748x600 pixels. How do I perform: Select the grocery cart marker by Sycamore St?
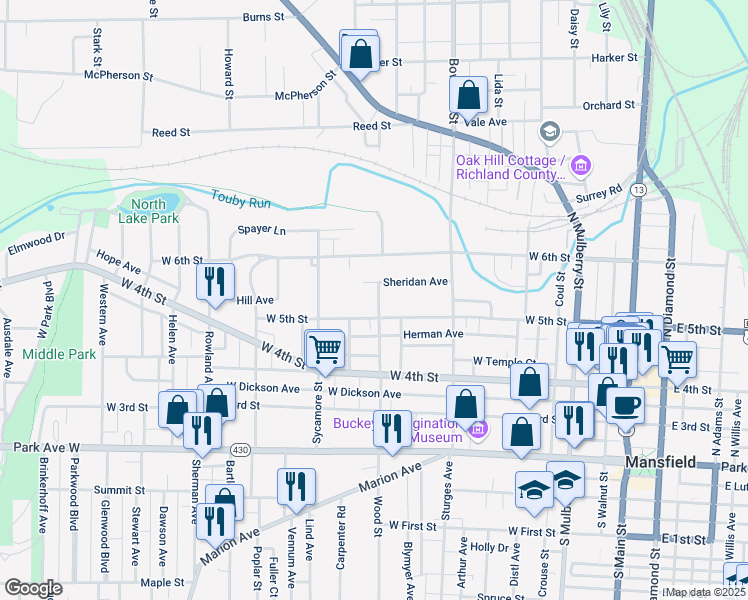tap(325, 349)
